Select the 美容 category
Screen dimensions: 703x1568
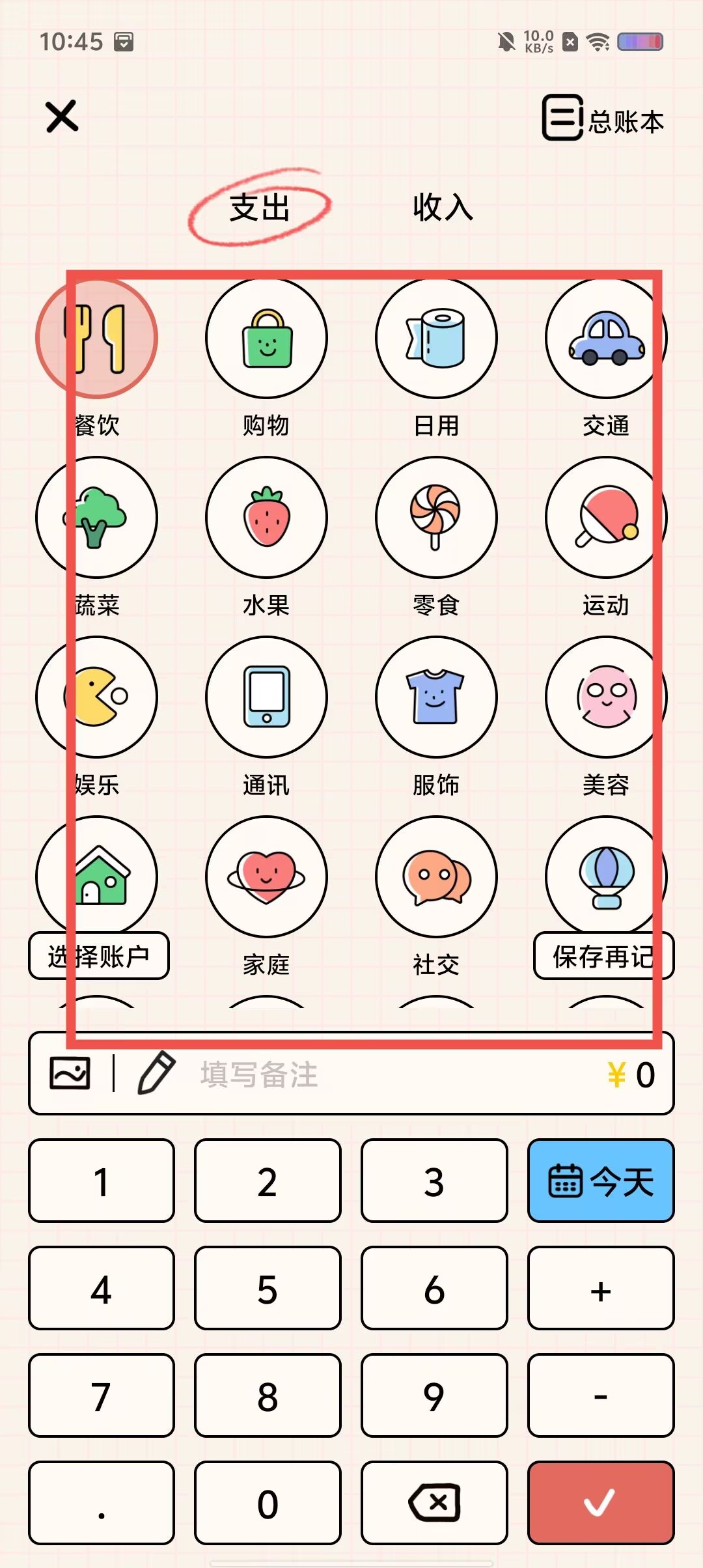605,697
